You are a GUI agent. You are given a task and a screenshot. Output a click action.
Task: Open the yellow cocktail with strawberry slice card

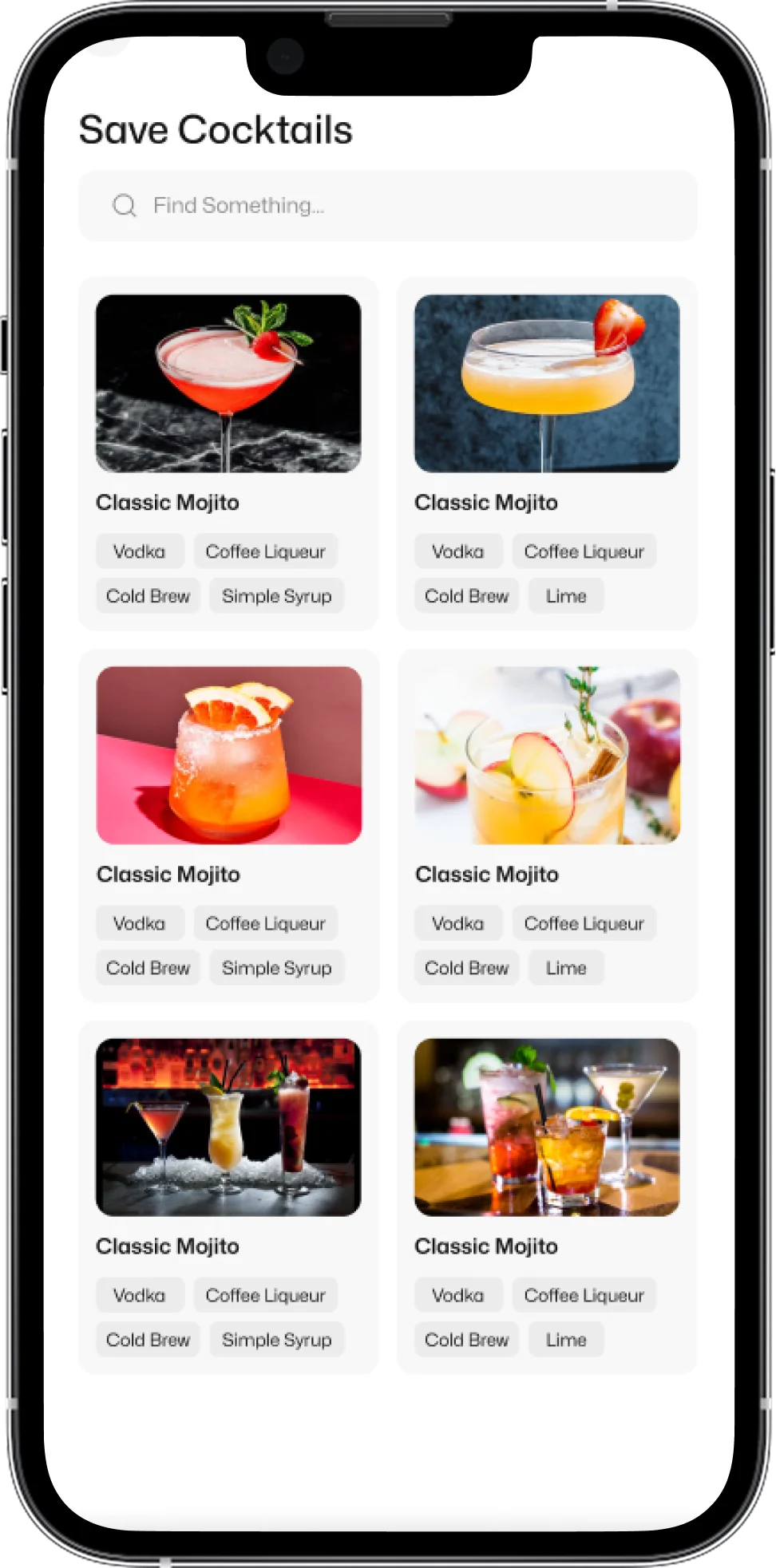click(547, 384)
